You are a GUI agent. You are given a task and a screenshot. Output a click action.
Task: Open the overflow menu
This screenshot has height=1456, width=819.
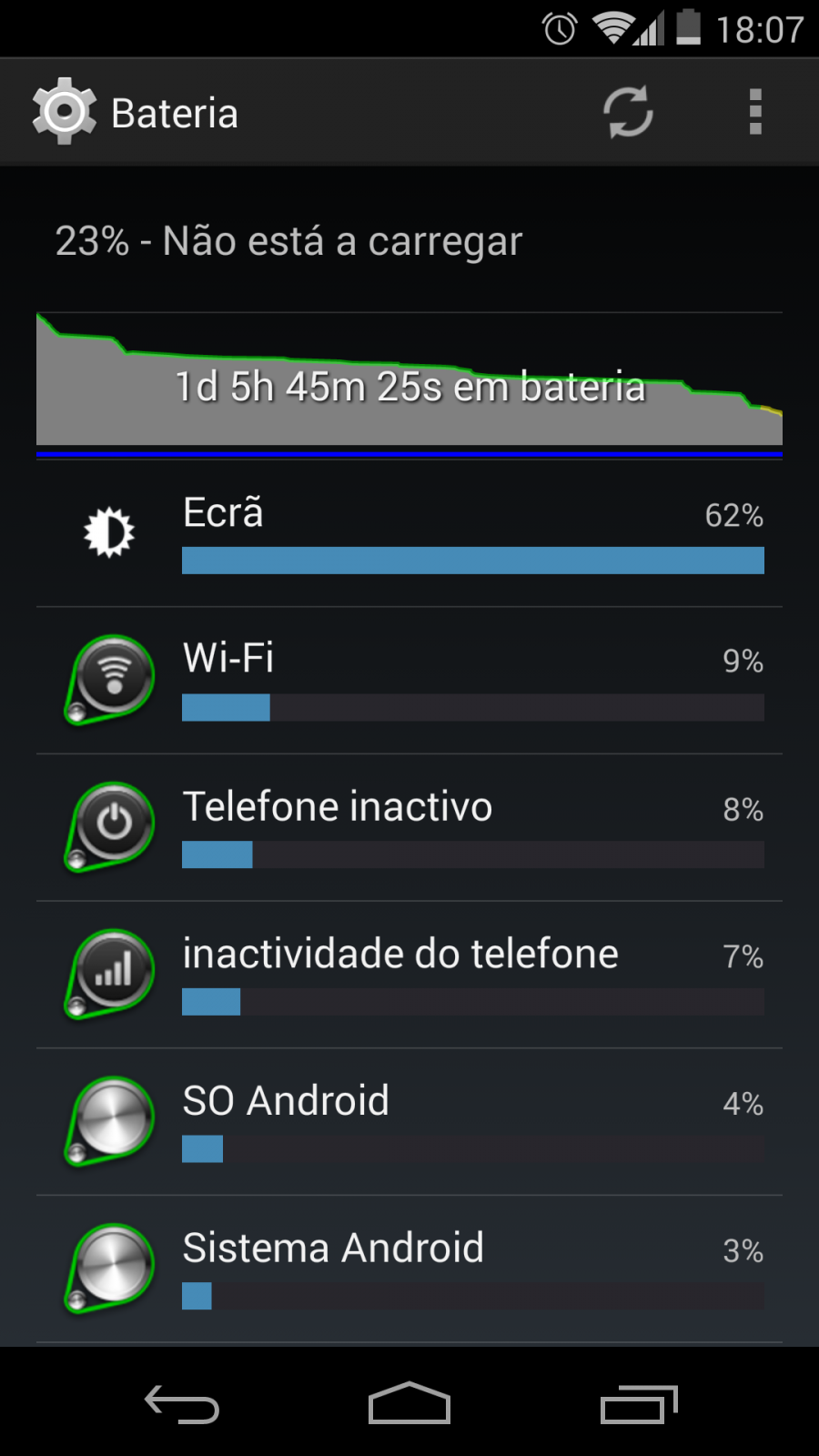coord(755,113)
